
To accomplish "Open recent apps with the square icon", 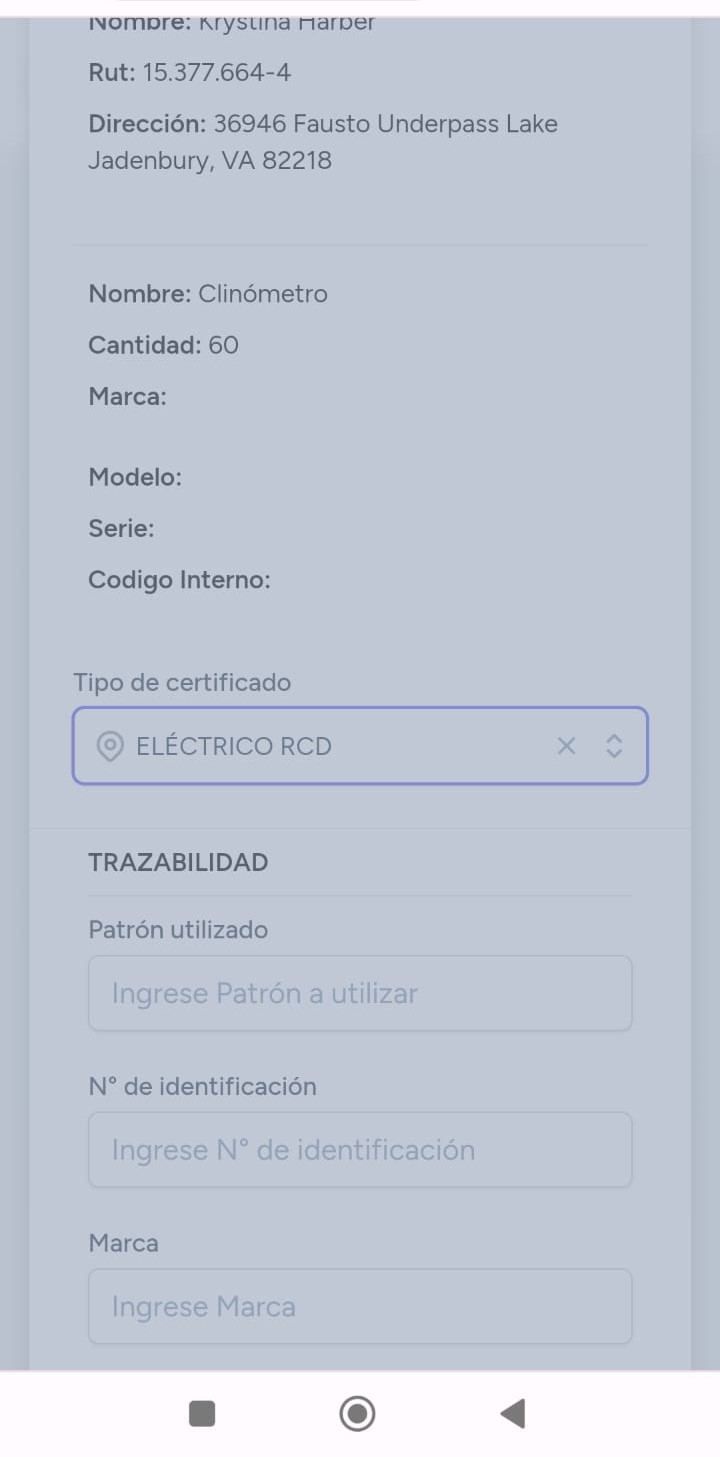I will tap(201, 1413).
